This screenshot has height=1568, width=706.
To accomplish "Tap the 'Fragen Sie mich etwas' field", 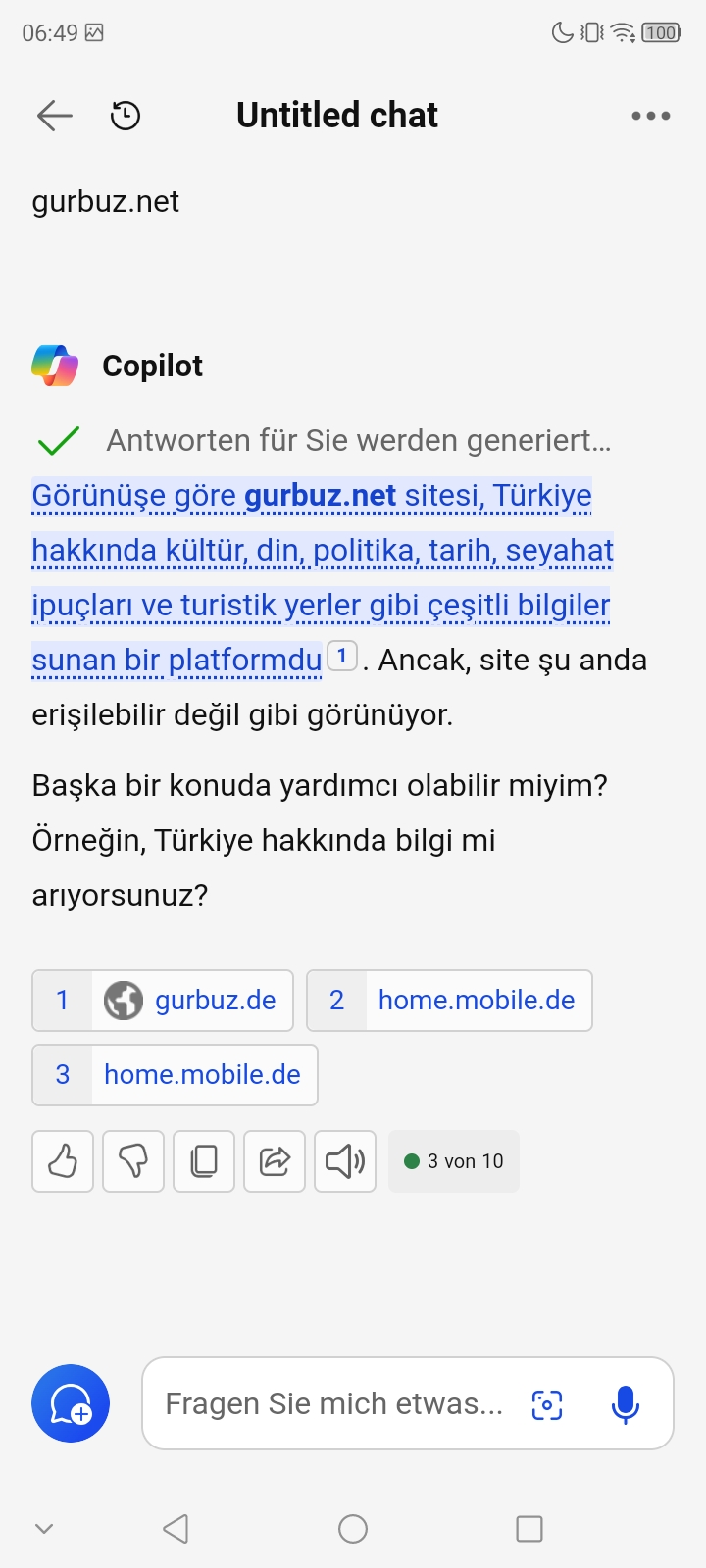I will click(x=333, y=1403).
